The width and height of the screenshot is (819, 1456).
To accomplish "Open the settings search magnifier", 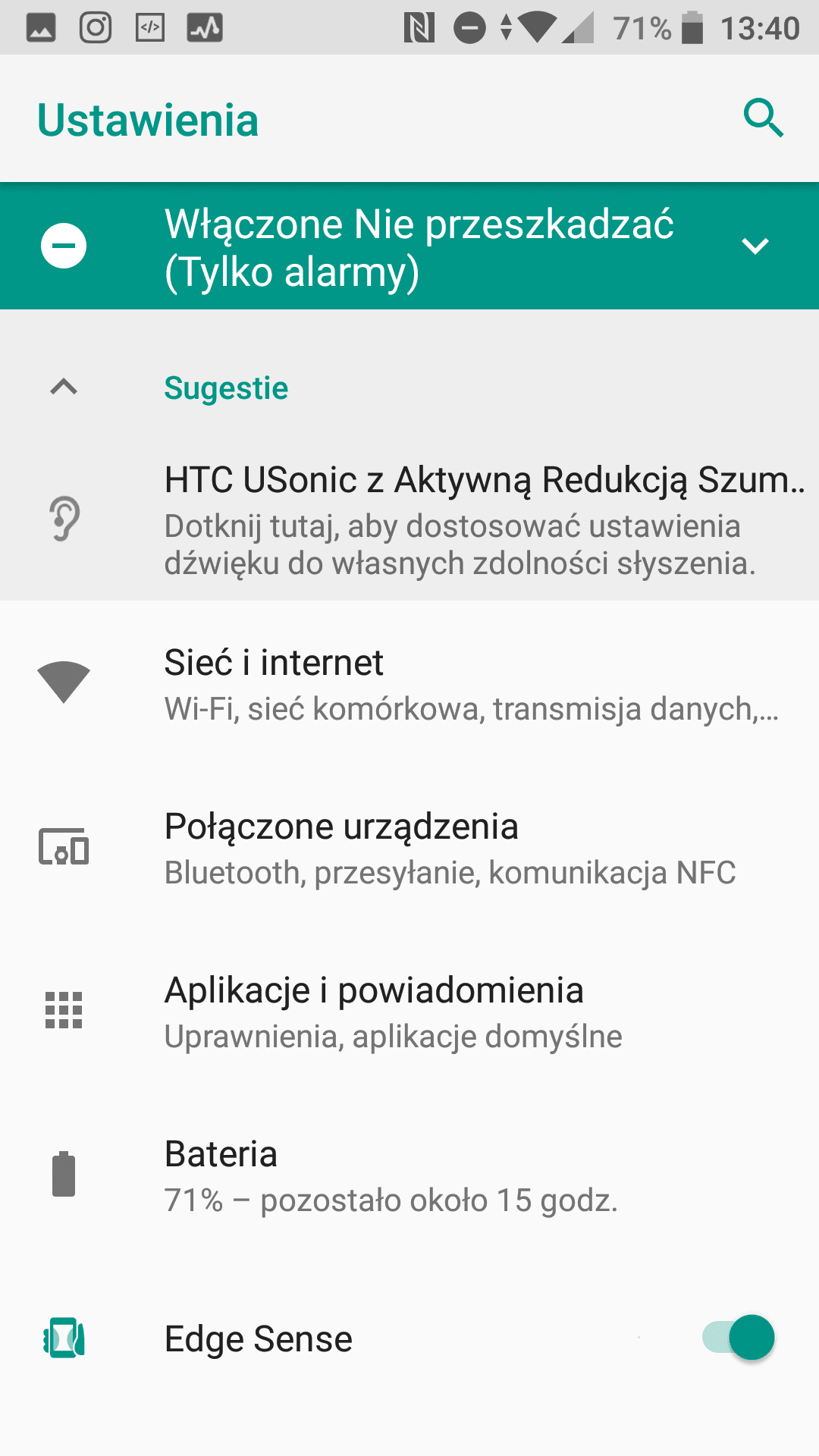I will [763, 118].
